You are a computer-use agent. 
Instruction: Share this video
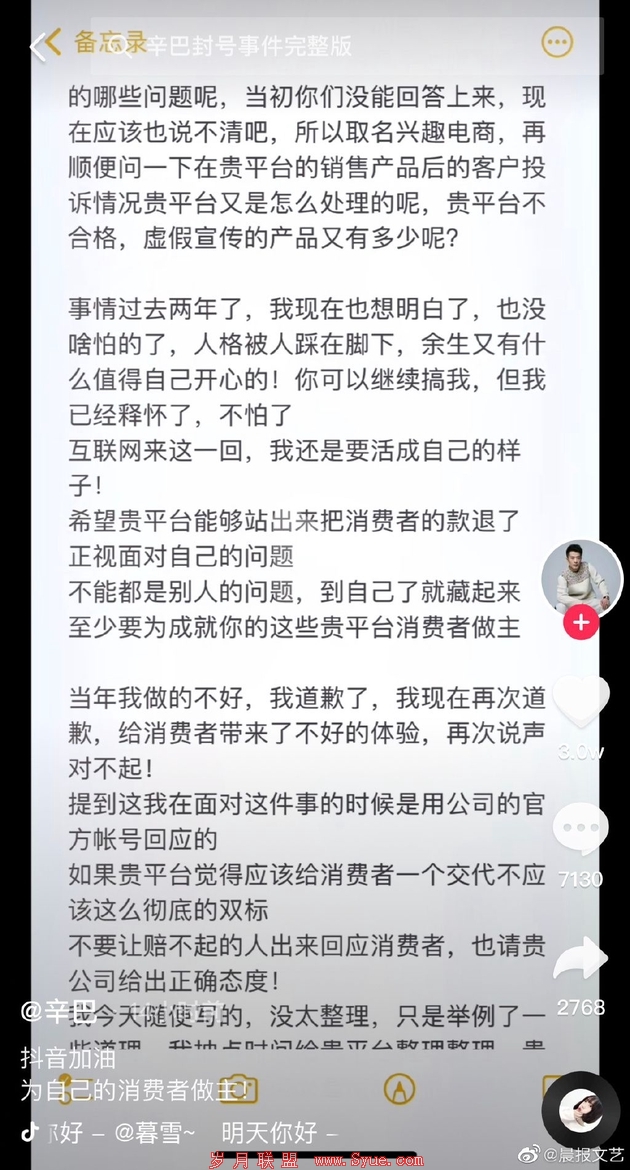tap(581, 960)
